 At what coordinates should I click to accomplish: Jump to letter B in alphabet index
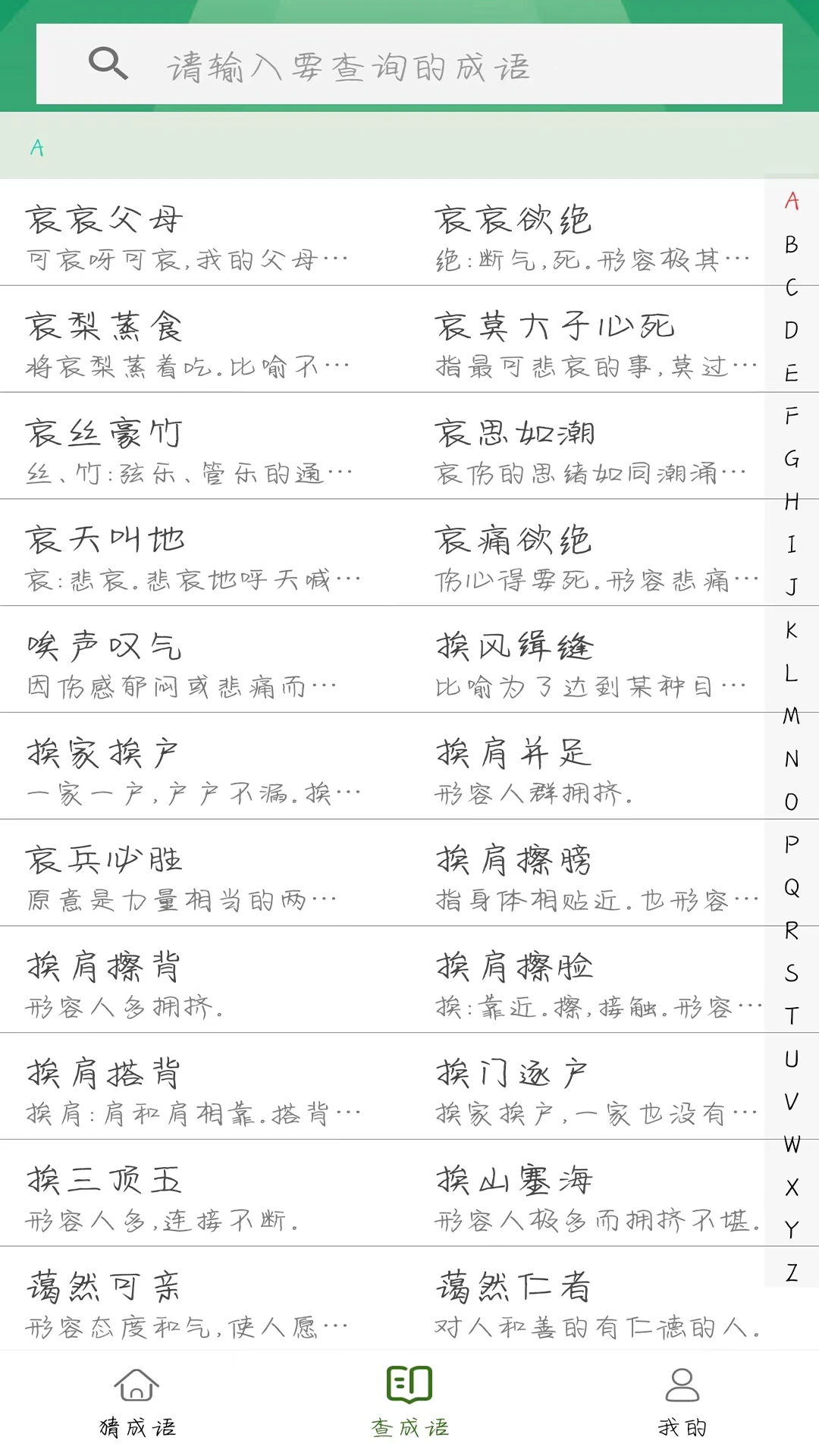pyautogui.click(x=791, y=246)
